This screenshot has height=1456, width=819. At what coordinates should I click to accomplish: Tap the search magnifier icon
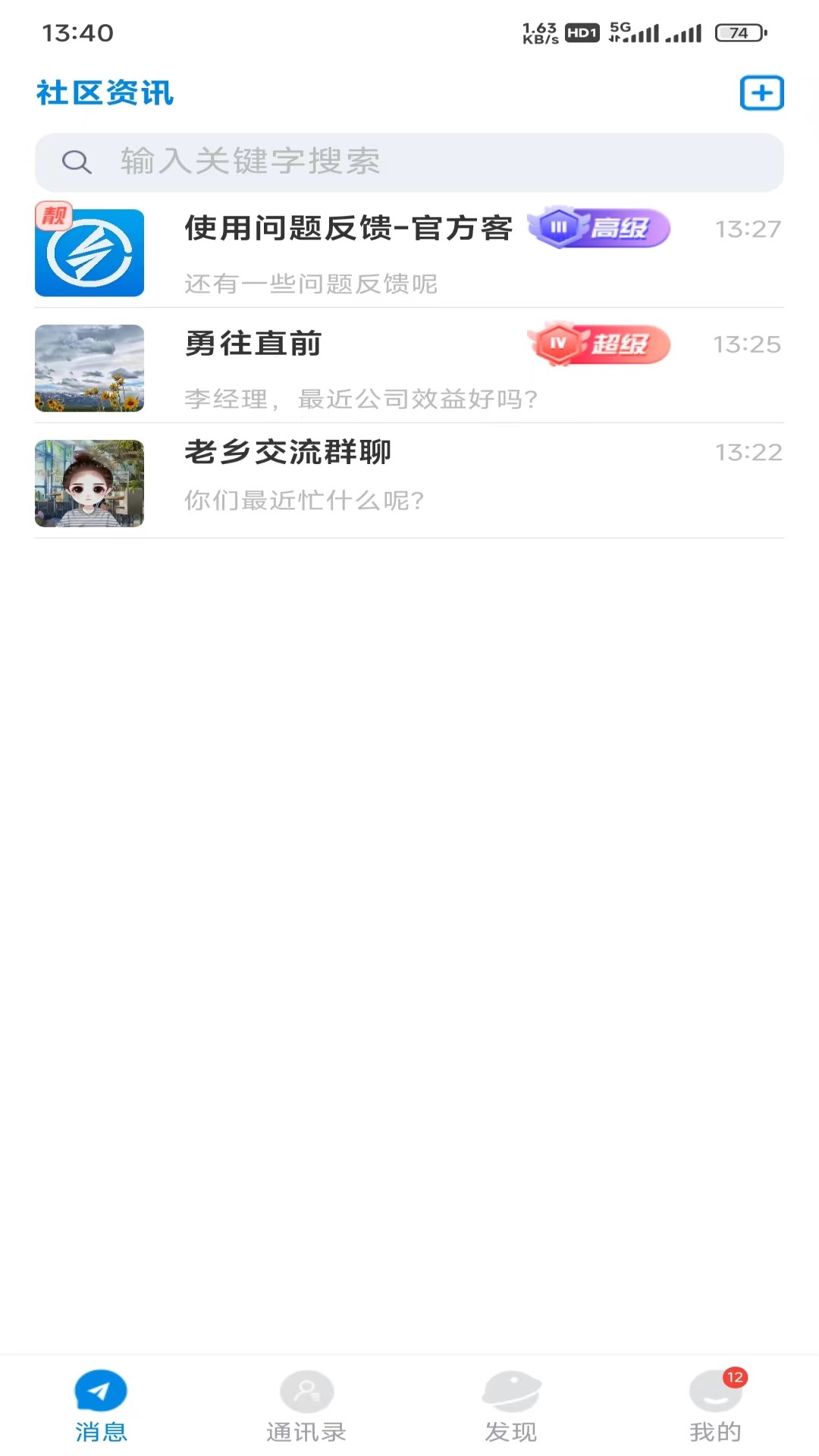click(76, 162)
